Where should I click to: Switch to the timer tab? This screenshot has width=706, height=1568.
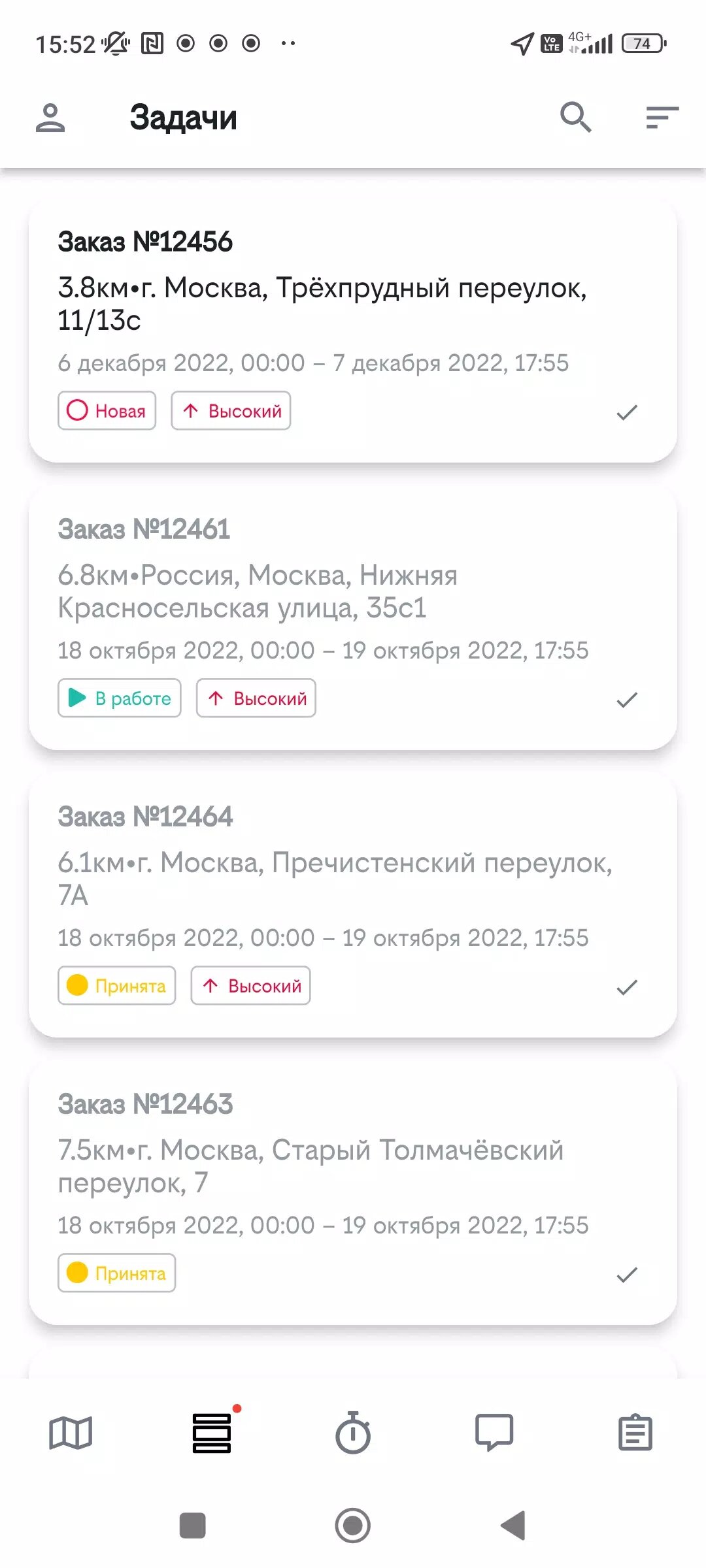(353, 1433)
